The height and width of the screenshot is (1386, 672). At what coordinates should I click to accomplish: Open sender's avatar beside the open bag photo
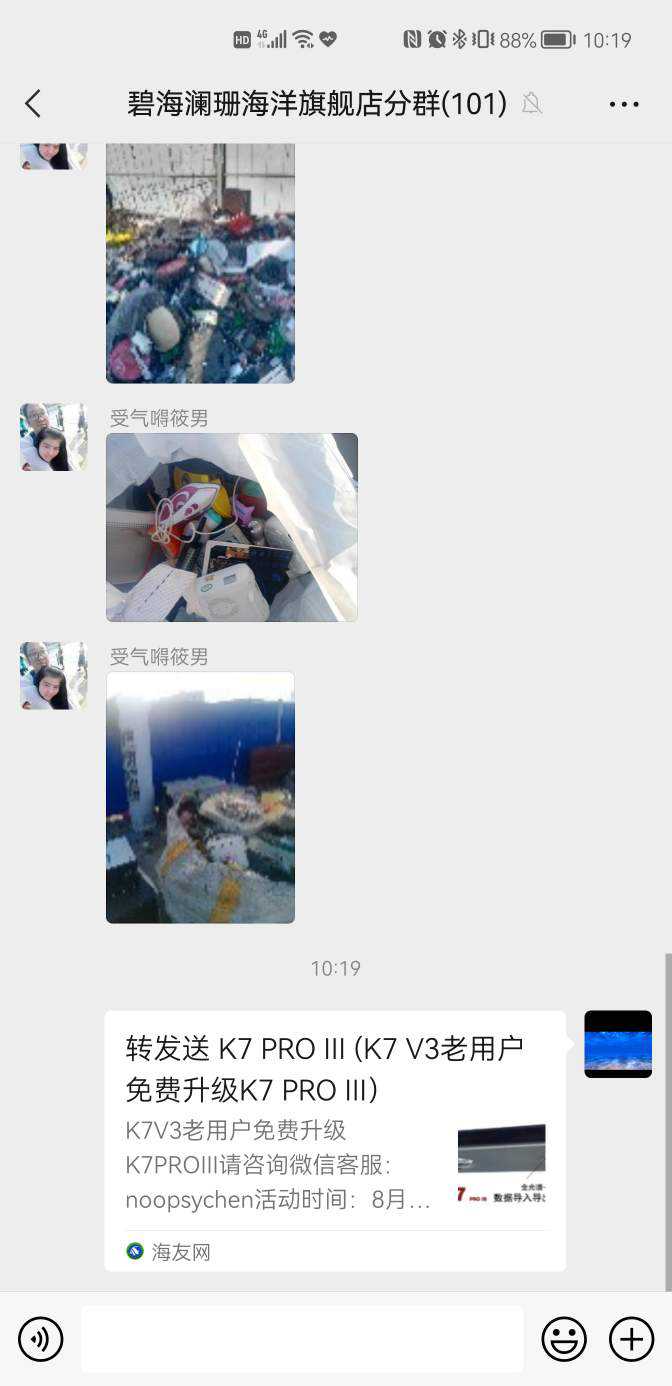click(54, 437)
